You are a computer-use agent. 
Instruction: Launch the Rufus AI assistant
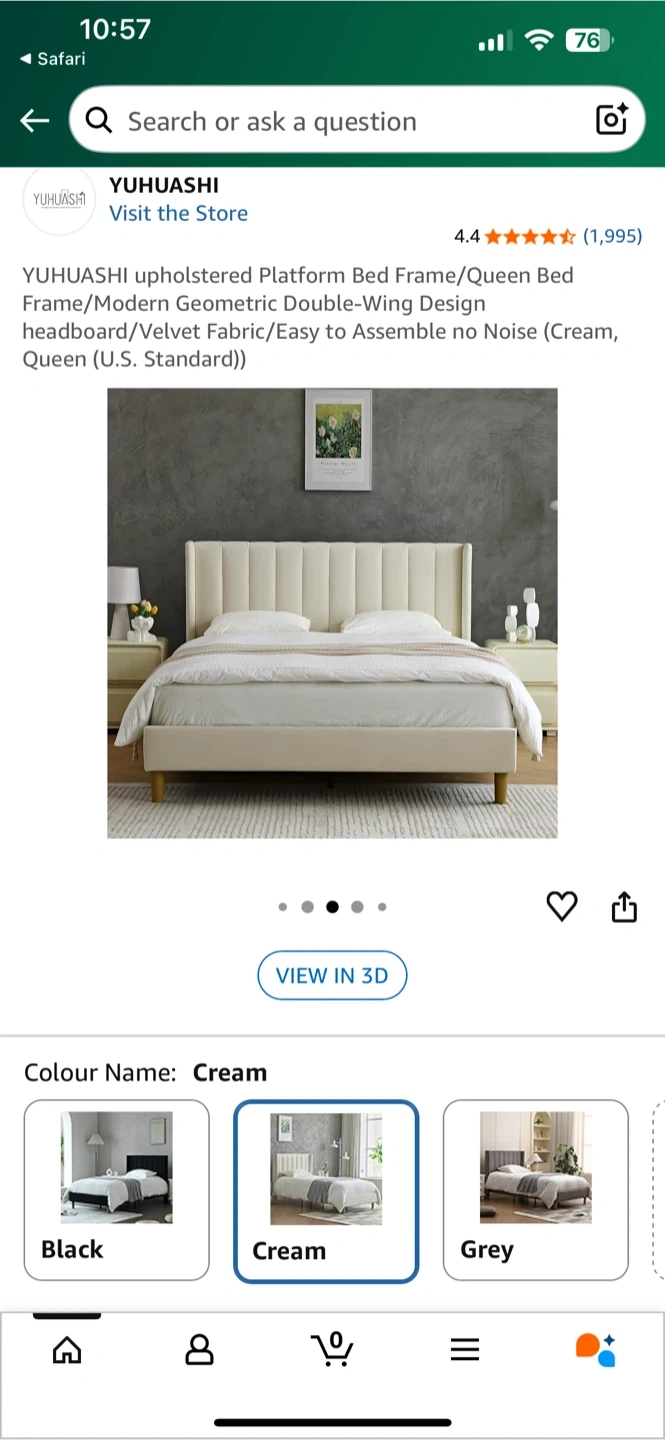596,1350
